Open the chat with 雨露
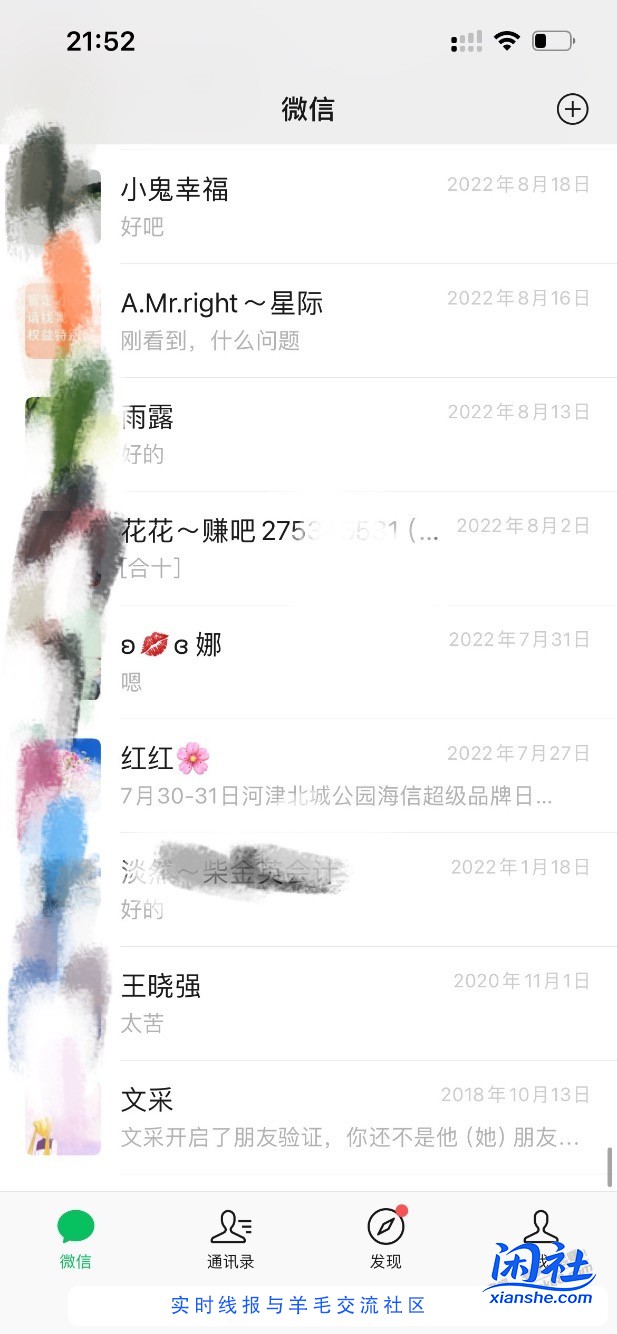The image size is (617, 1334). (340, 434)
